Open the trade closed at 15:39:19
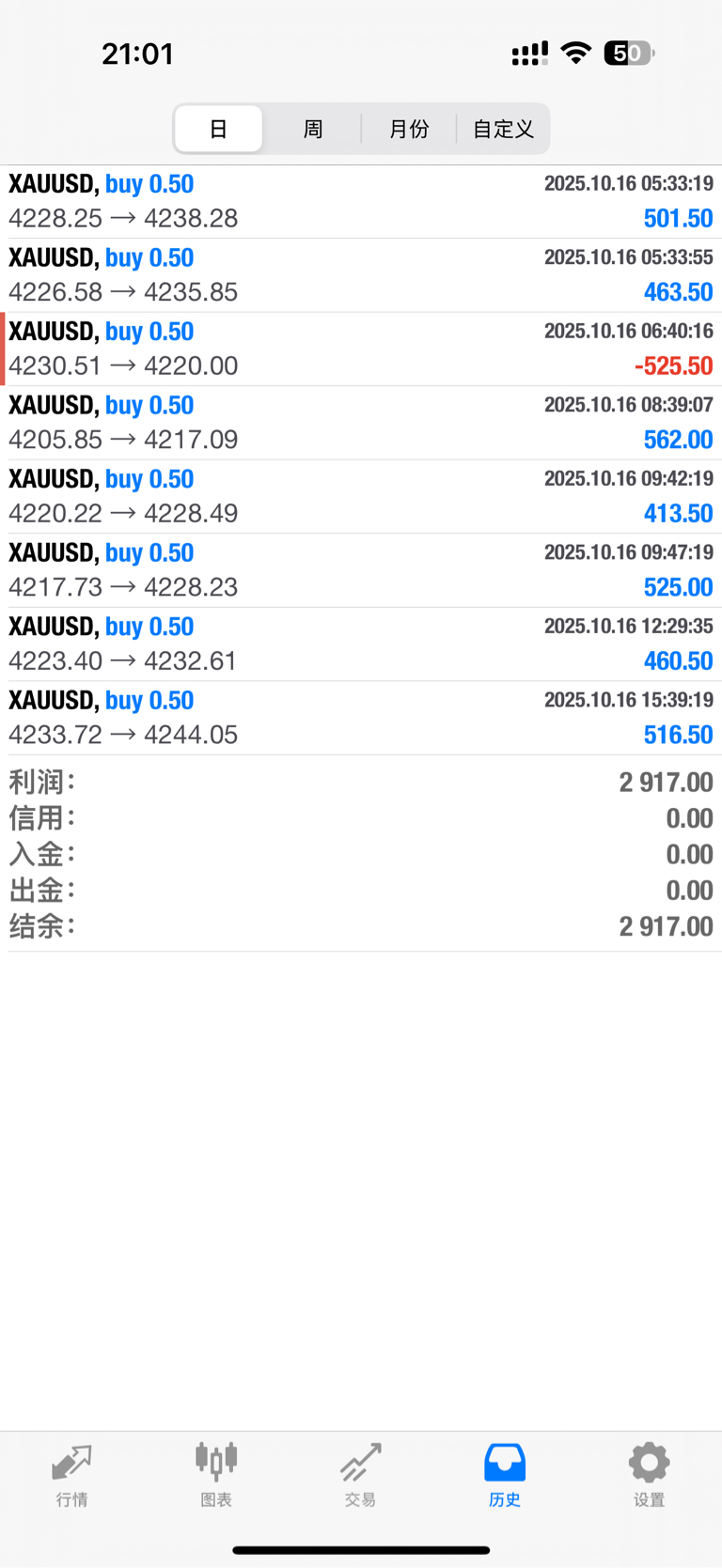 tap(361, 718)
